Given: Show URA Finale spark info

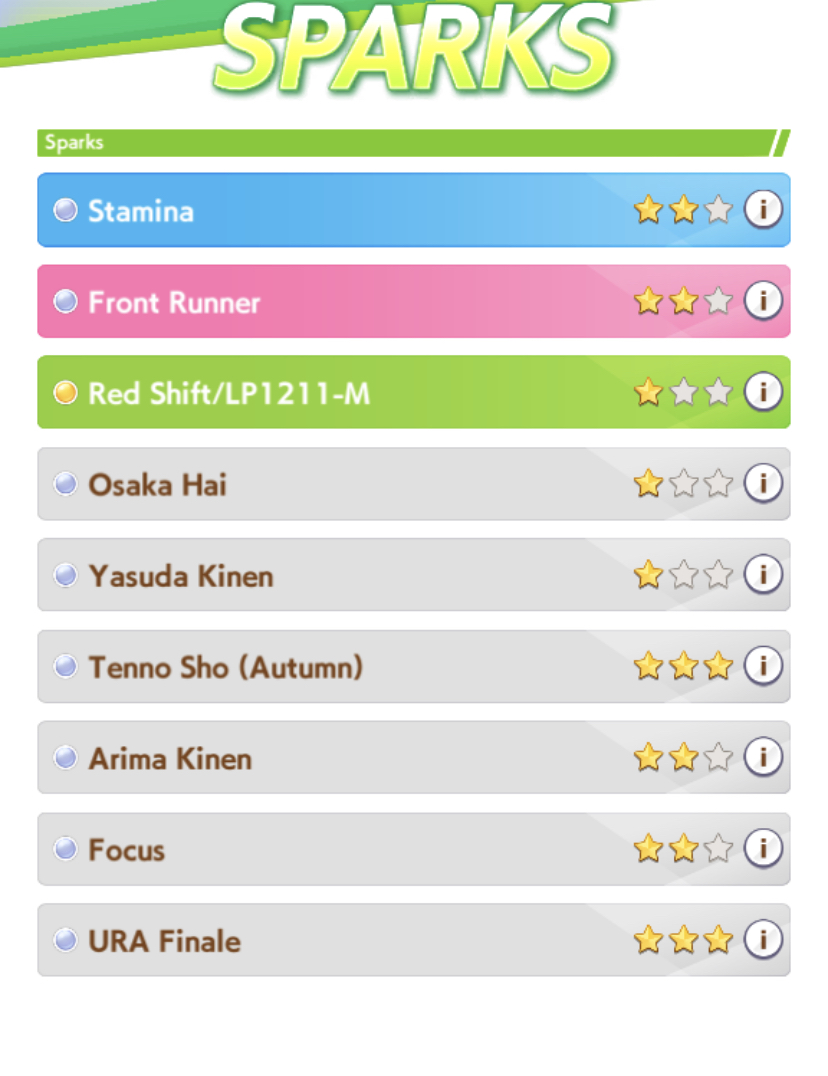Looking at the screenshot, I should pos(763,940).
